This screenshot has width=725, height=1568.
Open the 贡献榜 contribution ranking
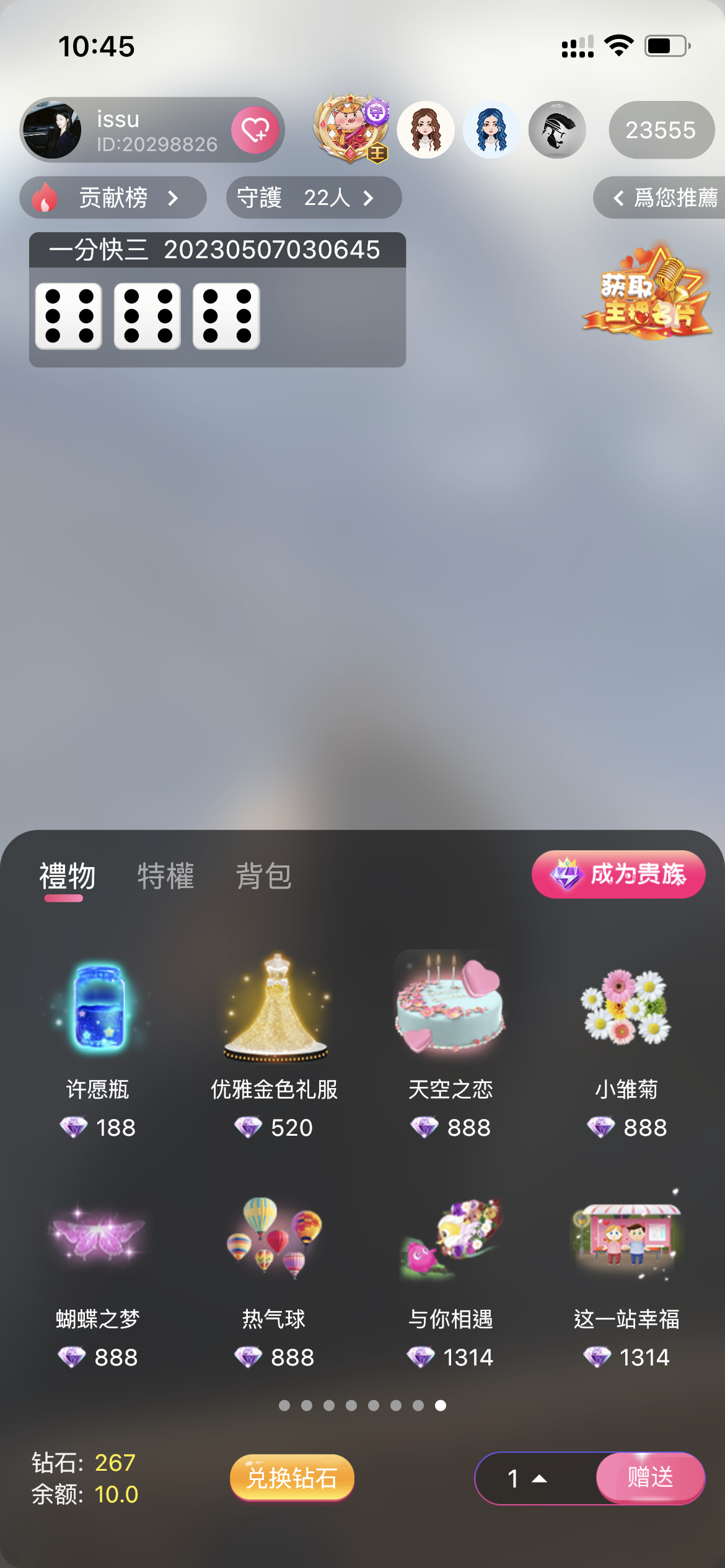click(x=113, y=198)
